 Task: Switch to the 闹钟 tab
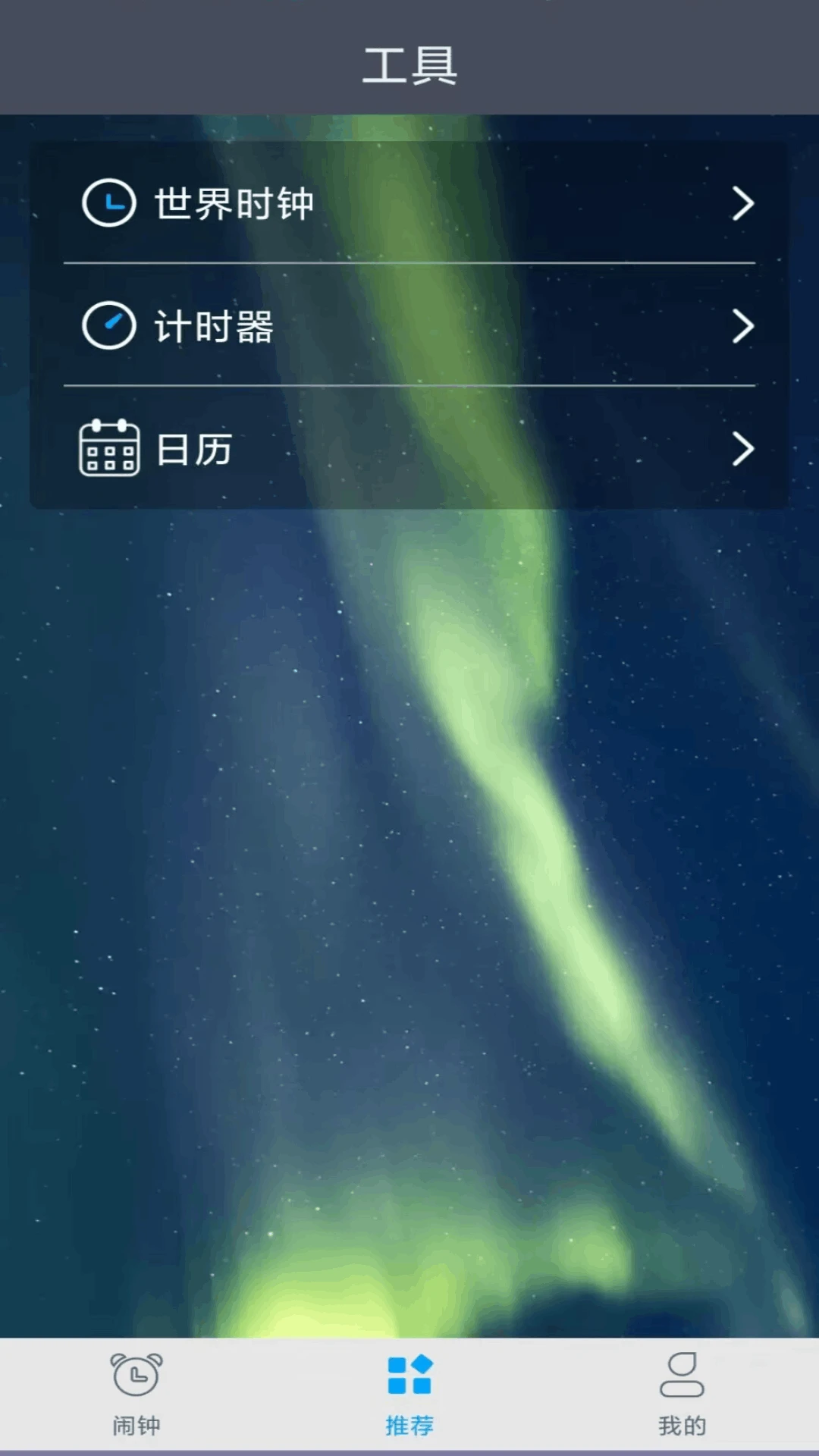(x=136, y=1424)
